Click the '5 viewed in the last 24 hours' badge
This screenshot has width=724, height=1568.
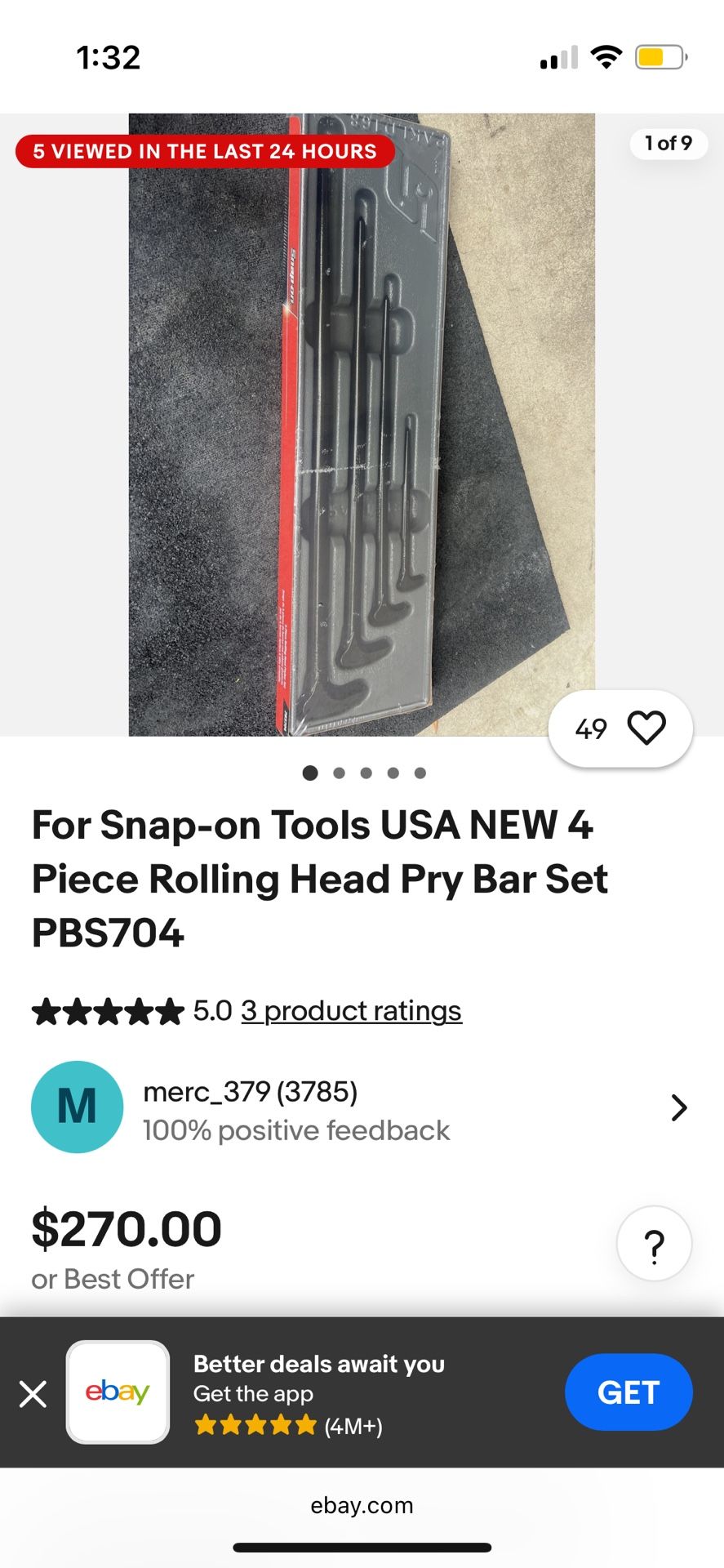click(x=204, y=151)
